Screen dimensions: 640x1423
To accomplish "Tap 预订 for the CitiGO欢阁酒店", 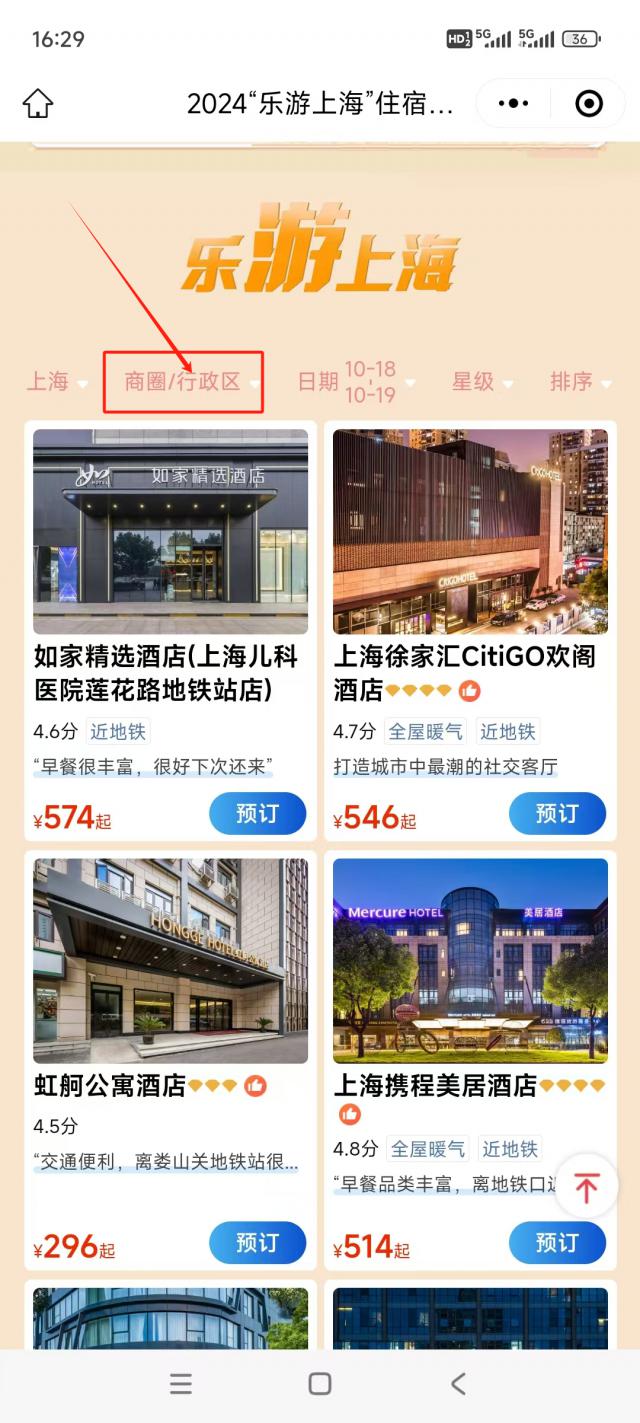I will coord(557,814).
